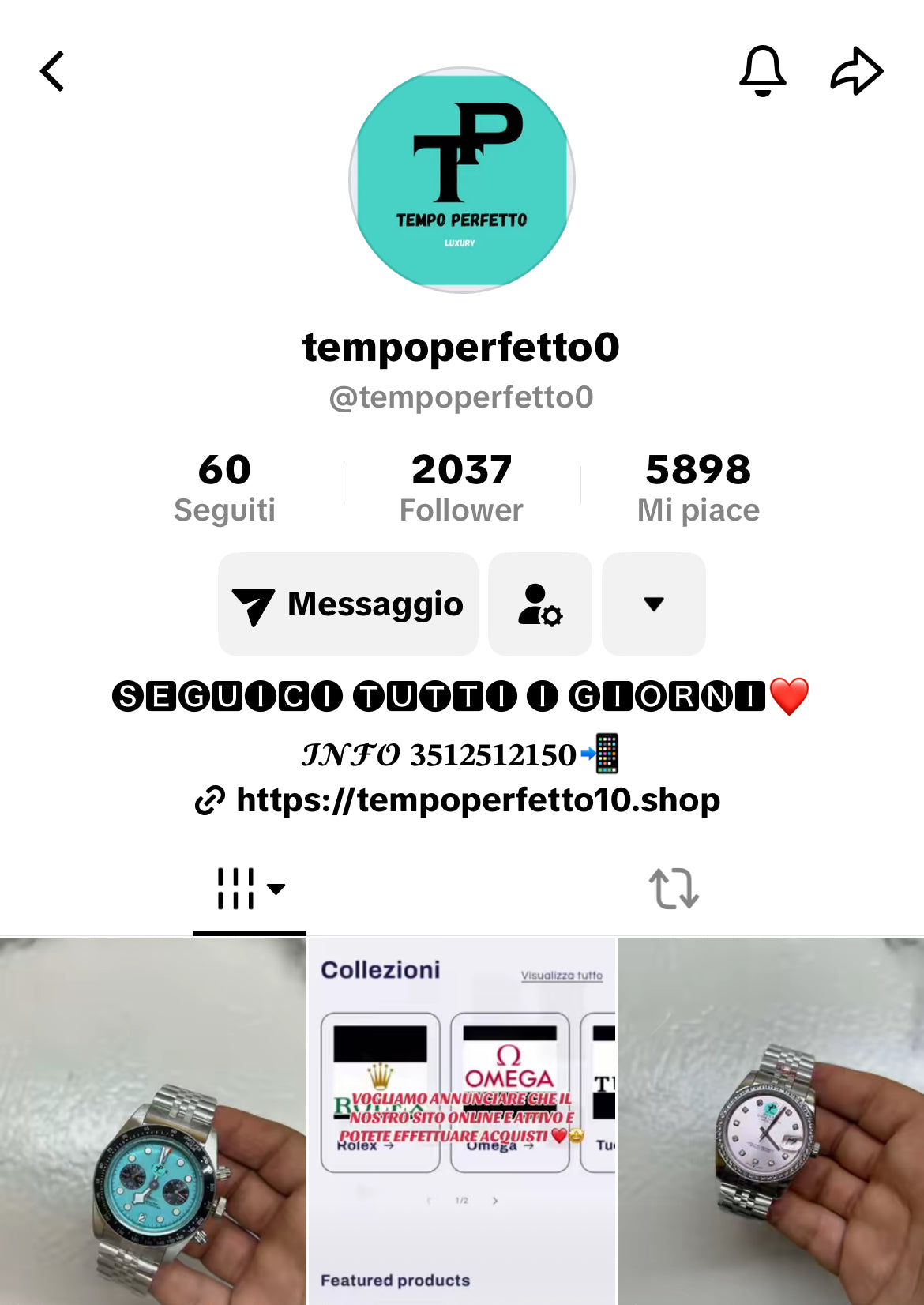View the Follower list

pos(461,487)
